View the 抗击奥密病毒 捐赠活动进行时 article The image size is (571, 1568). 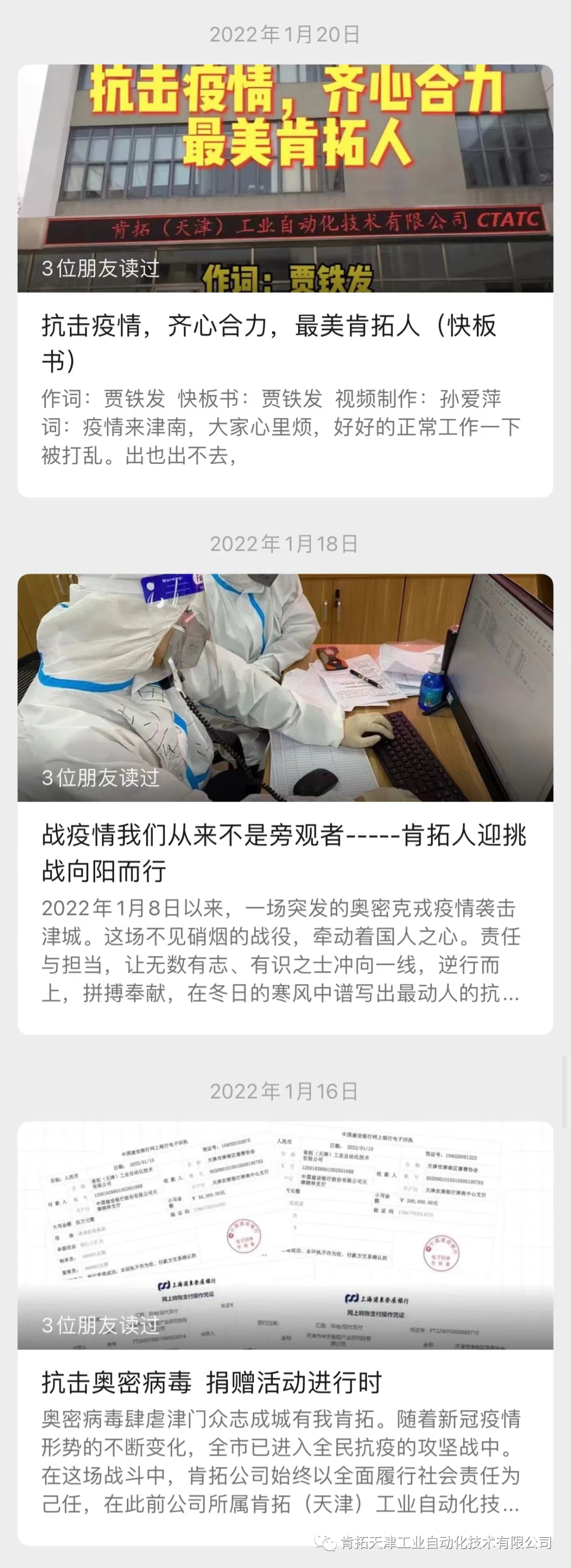point(211,1382)
